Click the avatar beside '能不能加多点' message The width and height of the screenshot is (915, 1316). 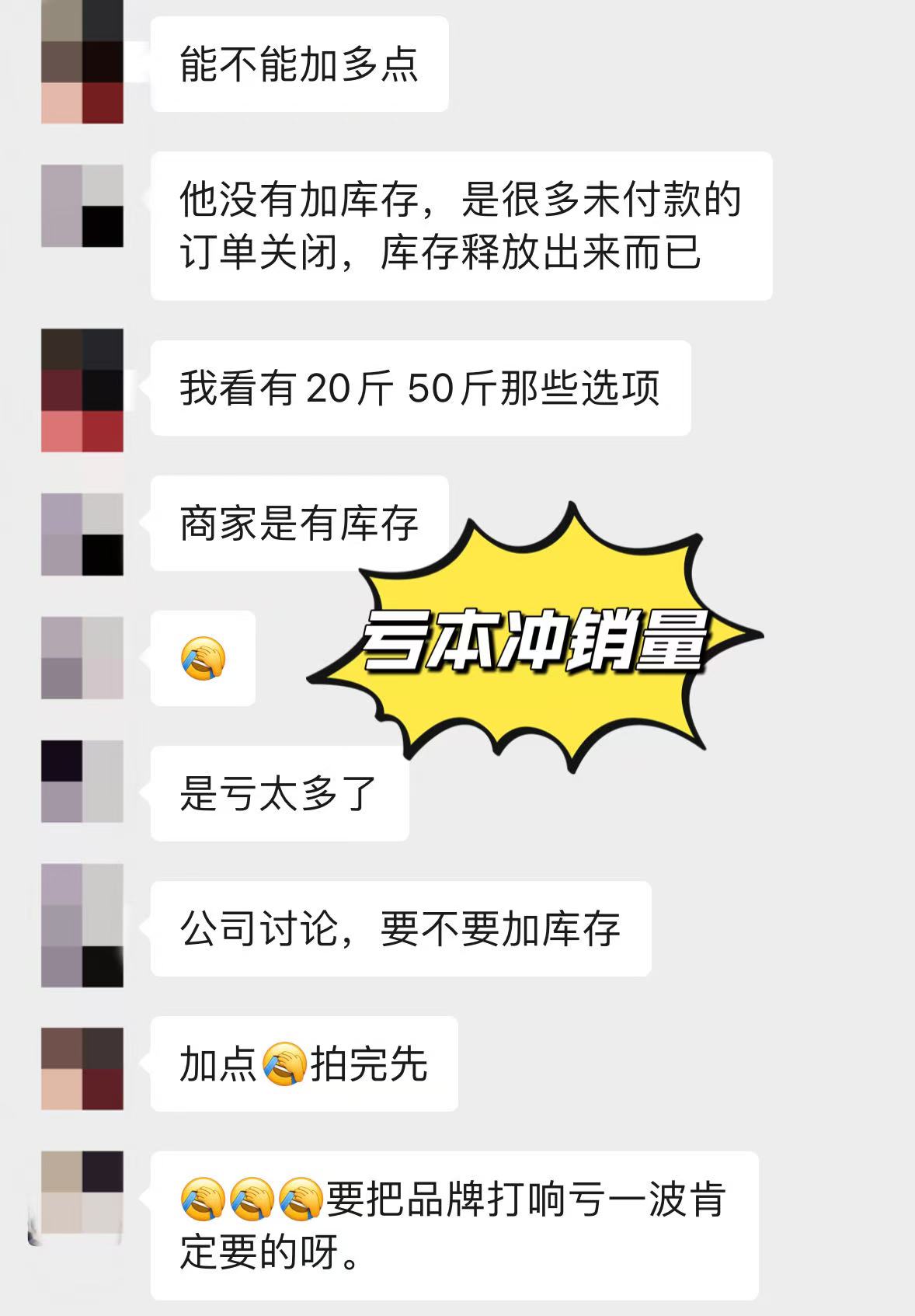coord(82,62)
